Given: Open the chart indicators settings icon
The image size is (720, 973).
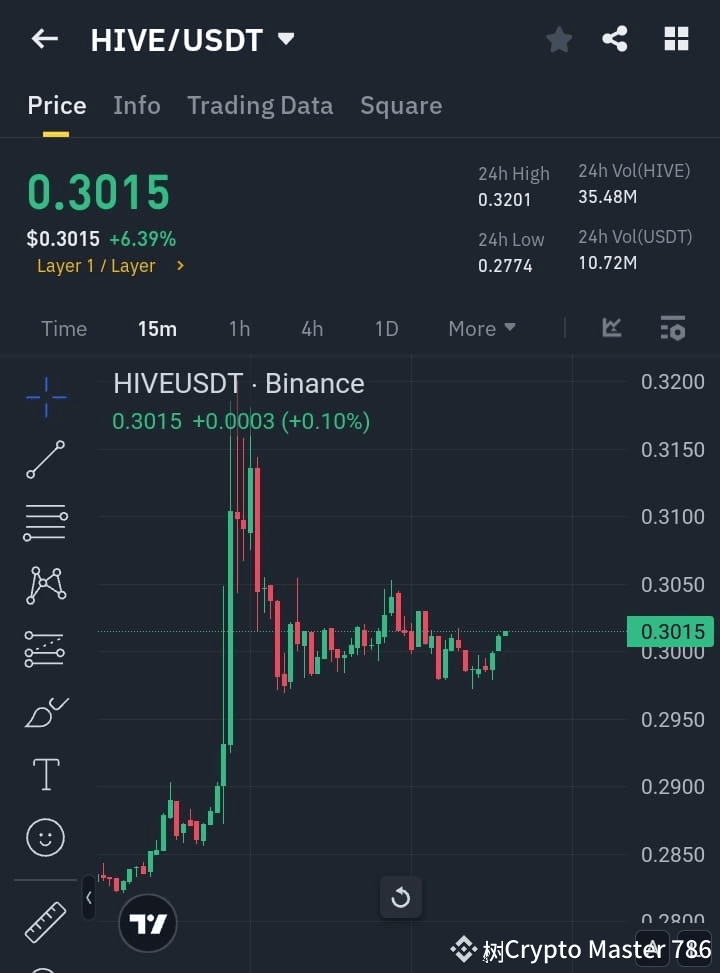Looking at the screenshot, I should click(673, 328).
